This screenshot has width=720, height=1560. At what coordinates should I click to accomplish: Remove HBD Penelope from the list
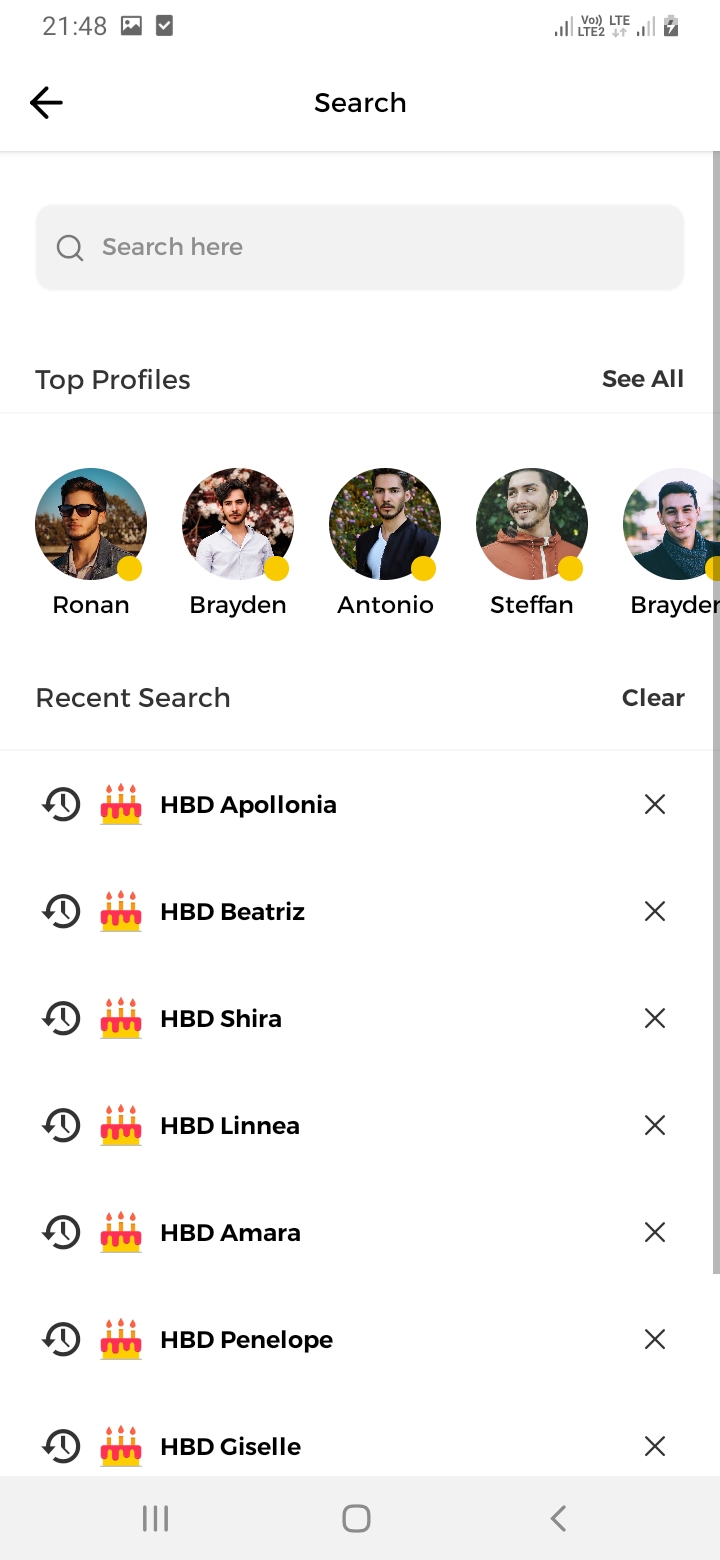tap(655, 1339)
